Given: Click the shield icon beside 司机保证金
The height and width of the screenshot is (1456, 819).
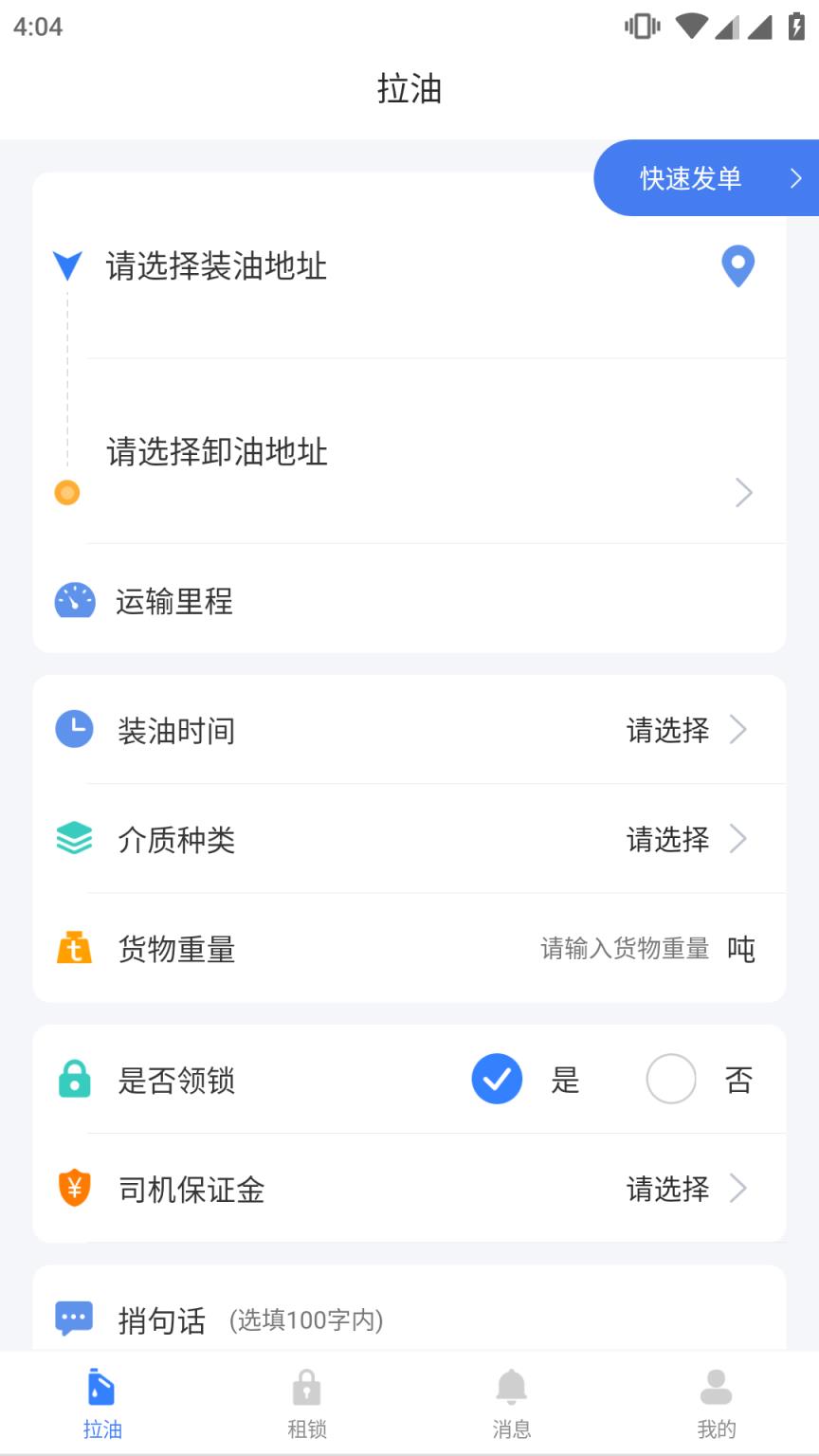Looking at the screenshot, I should pyautogui.click(x=74, y=1188).
